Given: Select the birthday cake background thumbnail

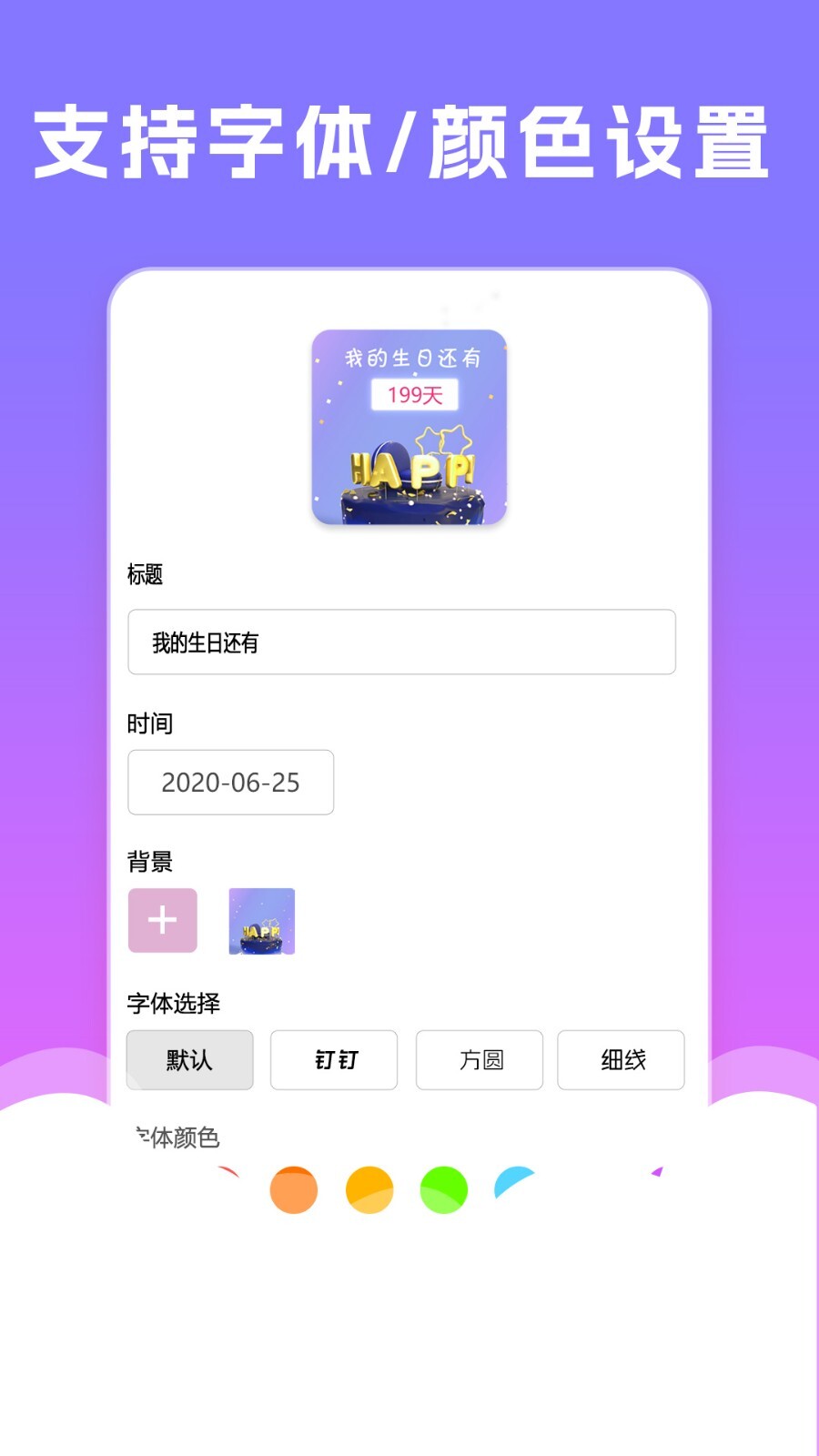Looking at the screenshot, I should (x=260, y=921).
